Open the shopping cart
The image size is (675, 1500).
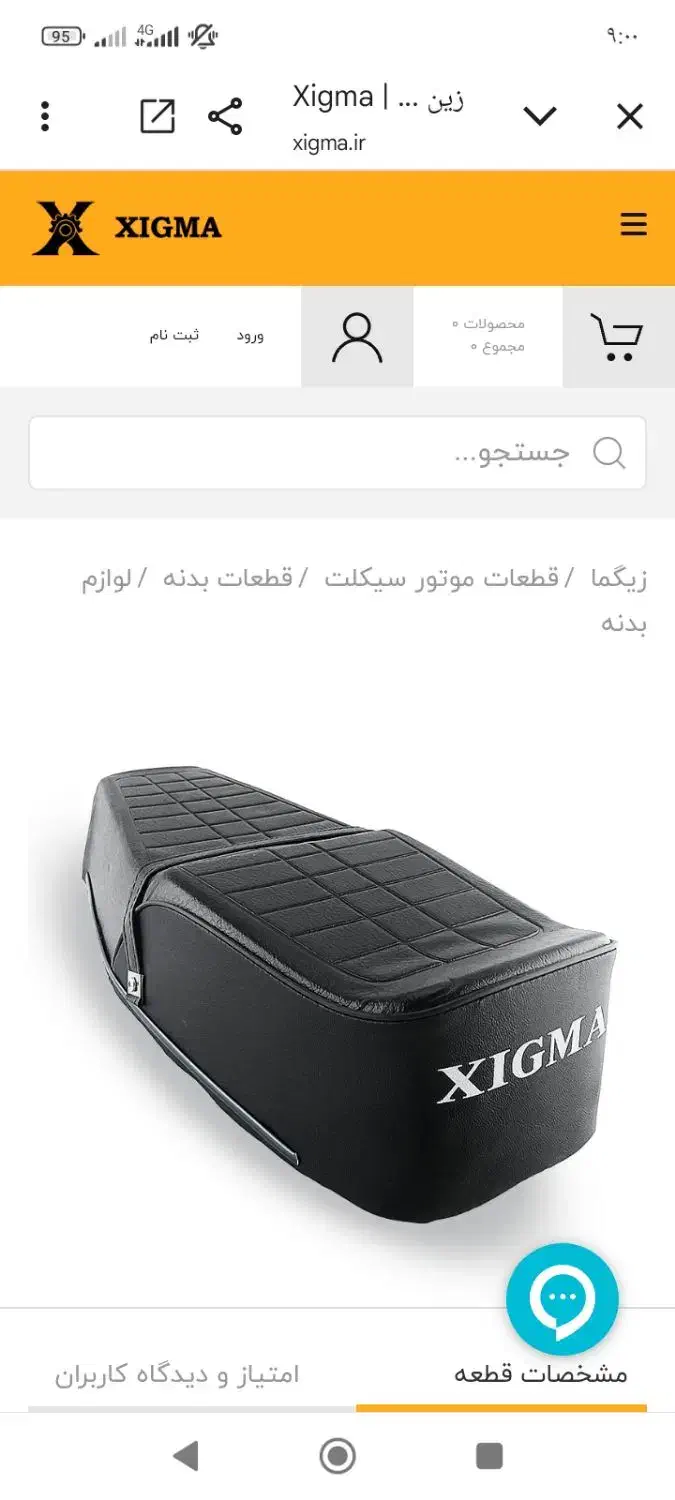617,338
